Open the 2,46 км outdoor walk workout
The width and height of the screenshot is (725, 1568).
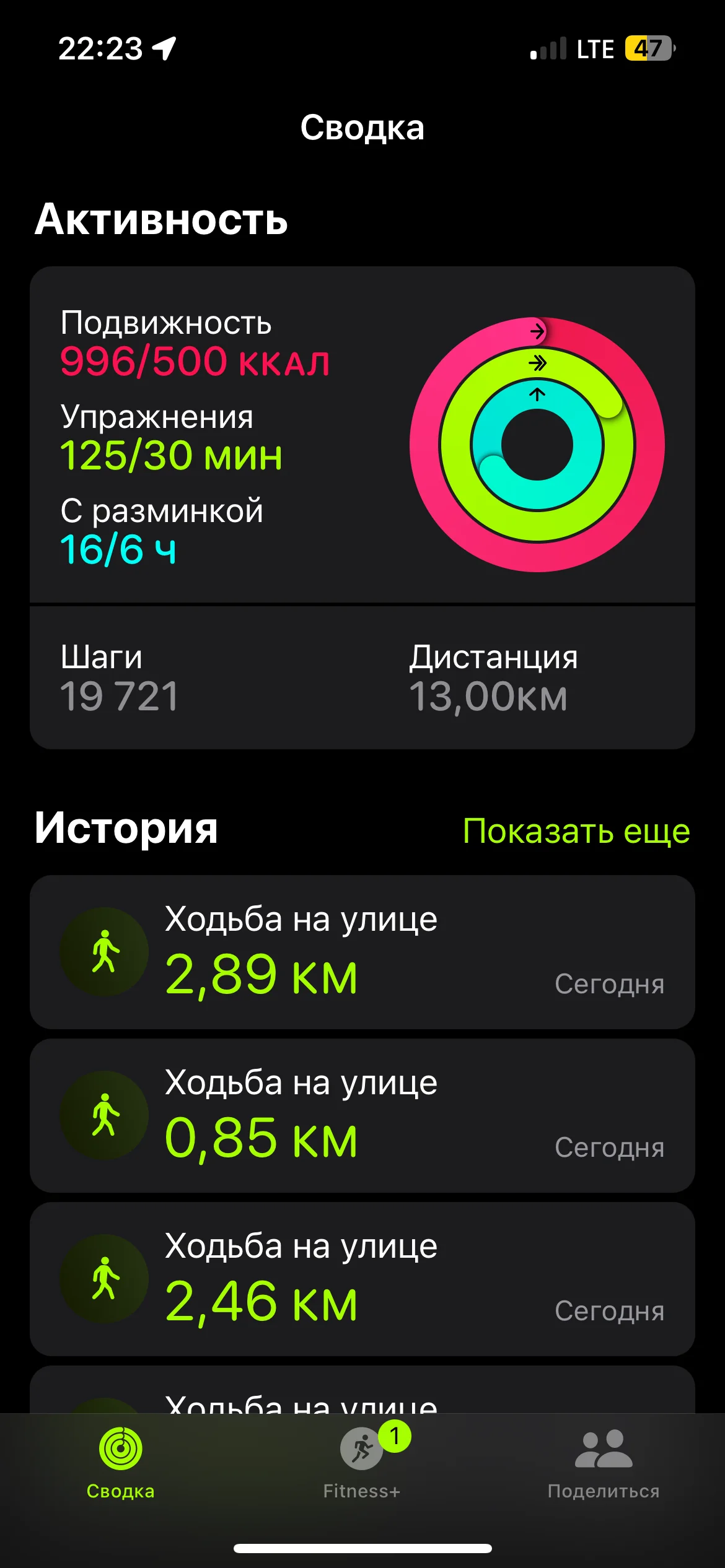tap(362, 1279)
